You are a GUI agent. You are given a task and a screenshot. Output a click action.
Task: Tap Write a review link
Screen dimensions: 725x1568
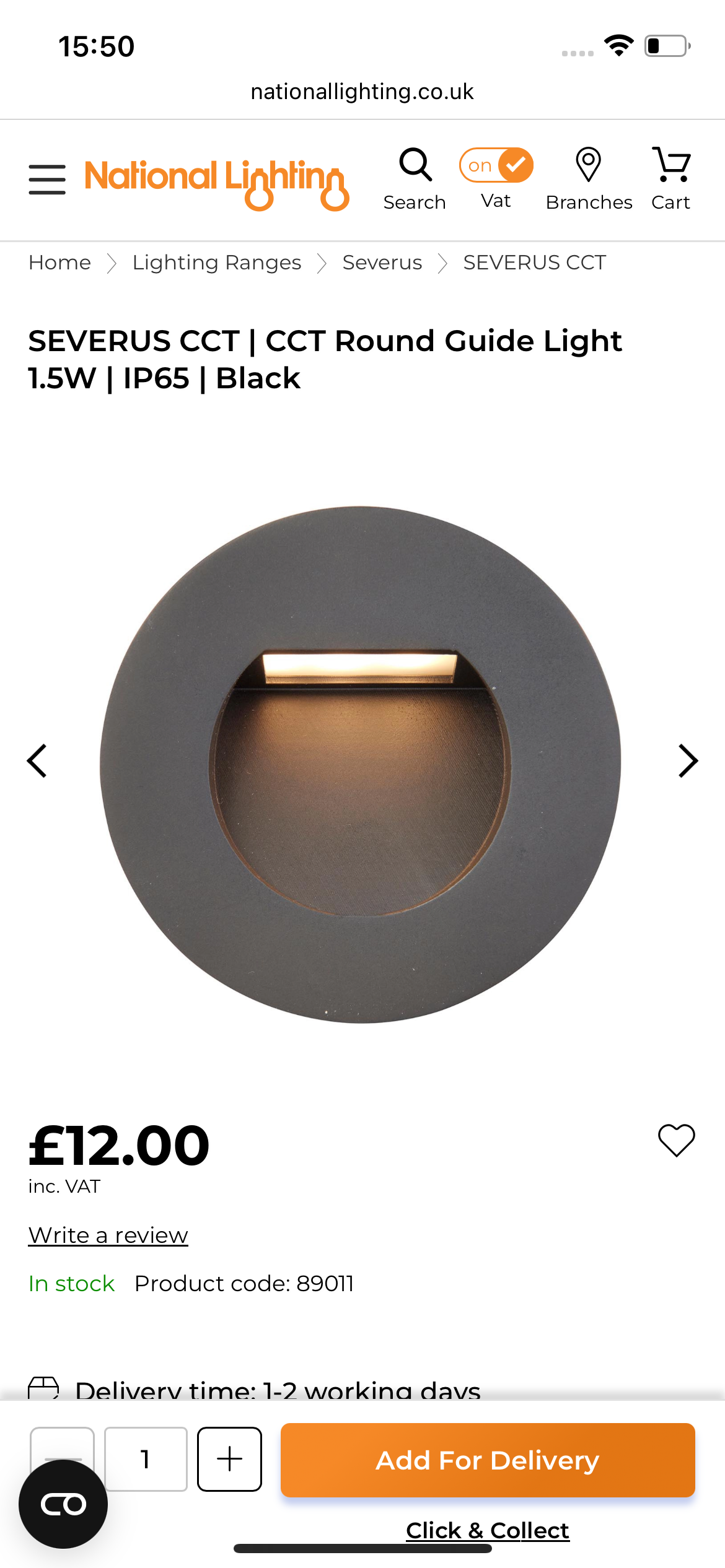108,1235
